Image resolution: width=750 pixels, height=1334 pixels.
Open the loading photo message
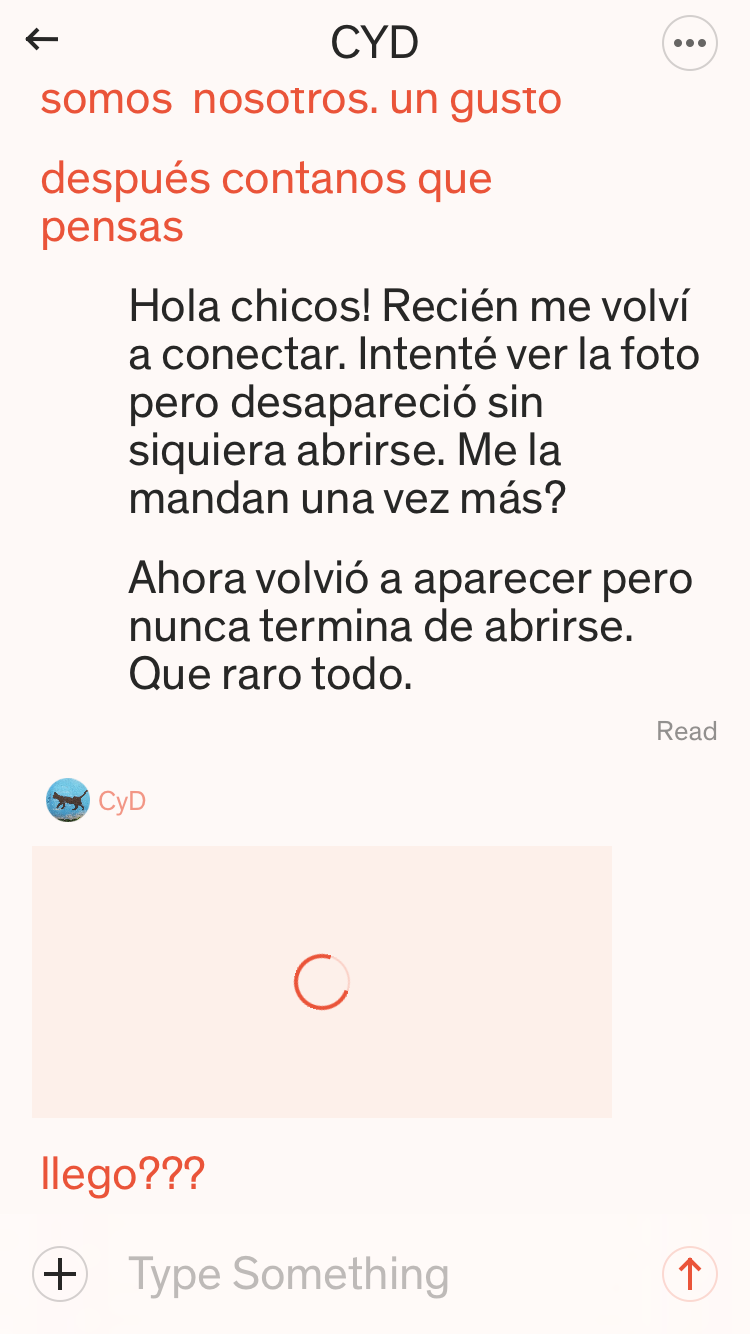[322, 982]
